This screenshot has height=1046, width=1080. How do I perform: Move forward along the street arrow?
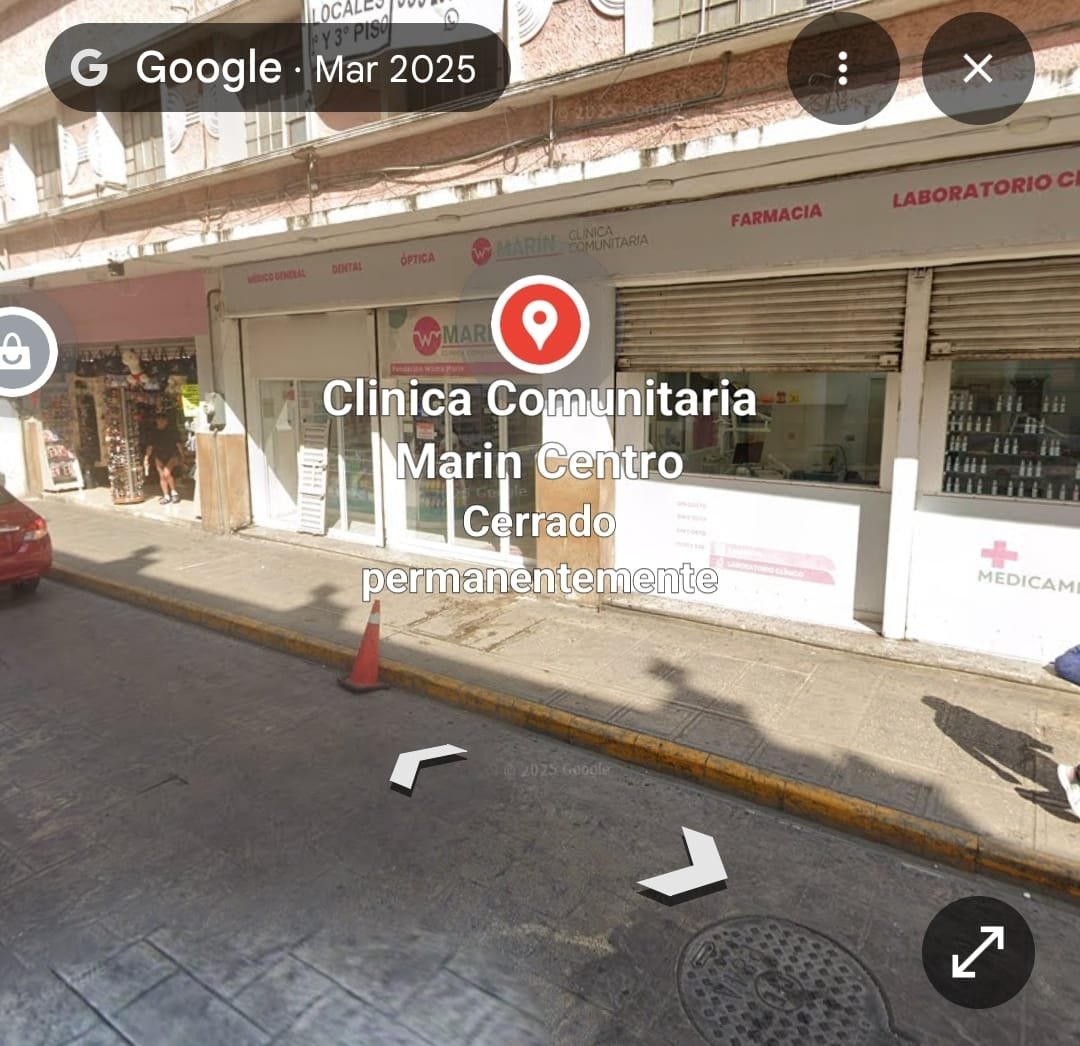(427, 767)
